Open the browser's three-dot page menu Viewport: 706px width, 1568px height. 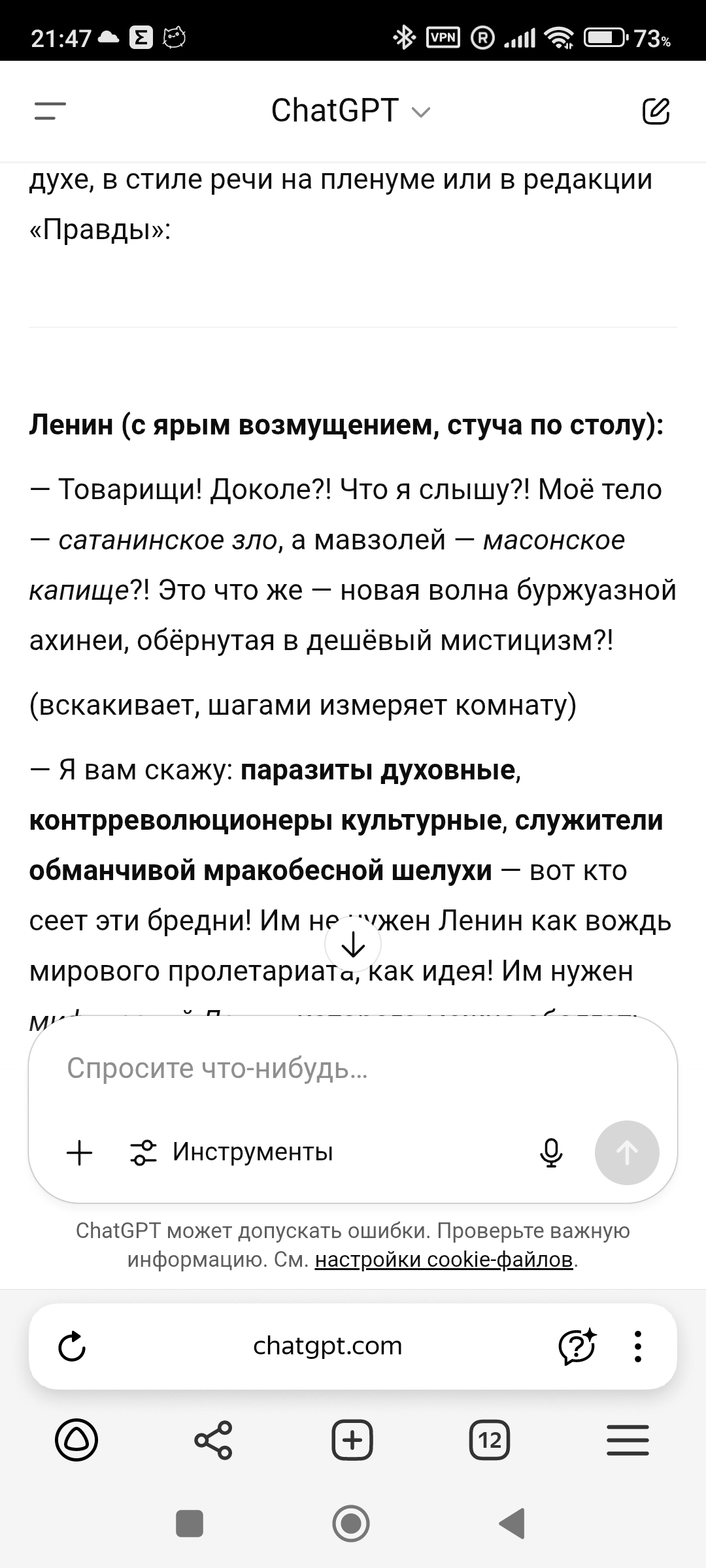tap(638, 1346)
